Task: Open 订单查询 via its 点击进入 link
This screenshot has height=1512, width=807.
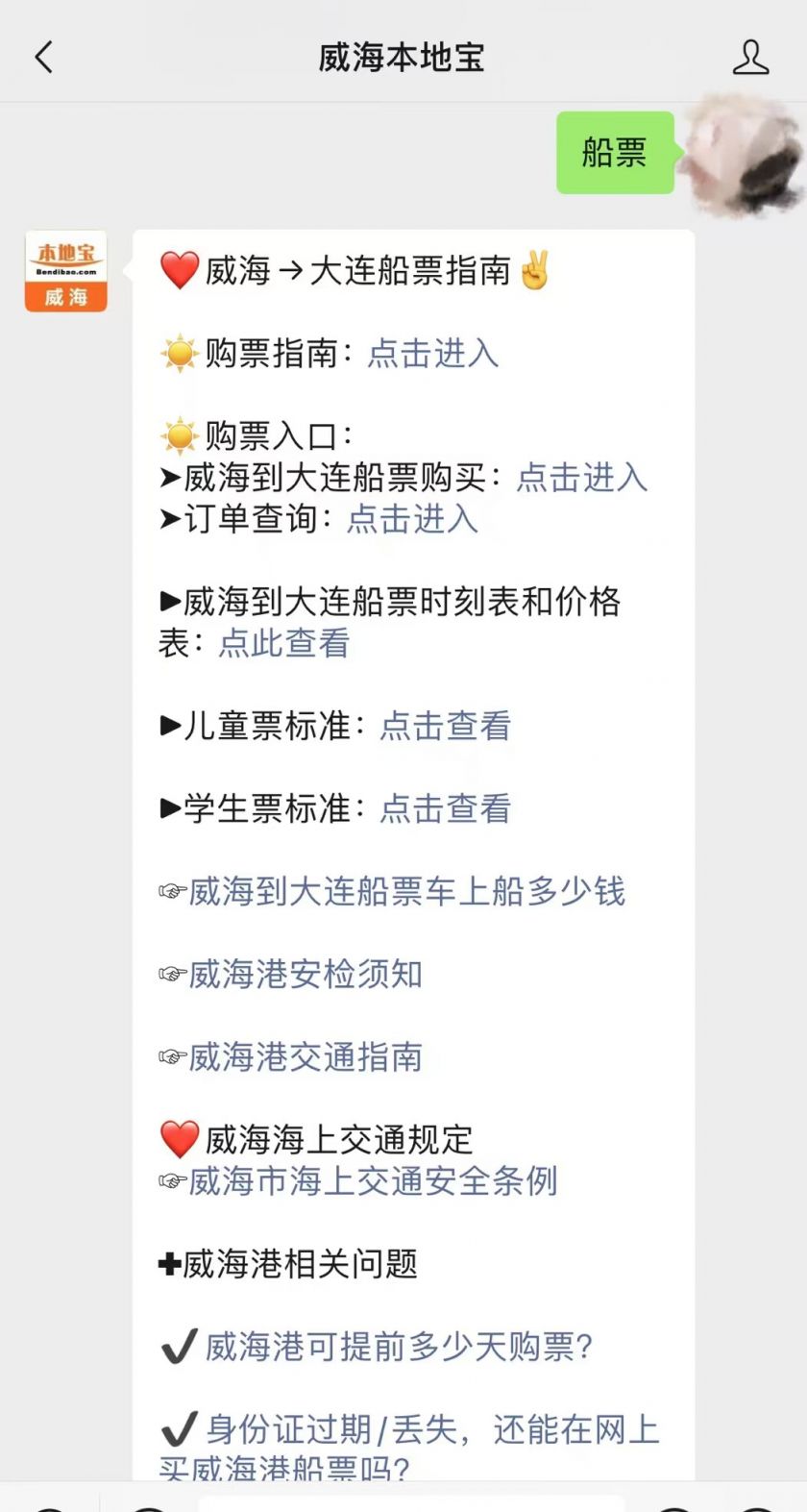Action: [x=413, y=520]
